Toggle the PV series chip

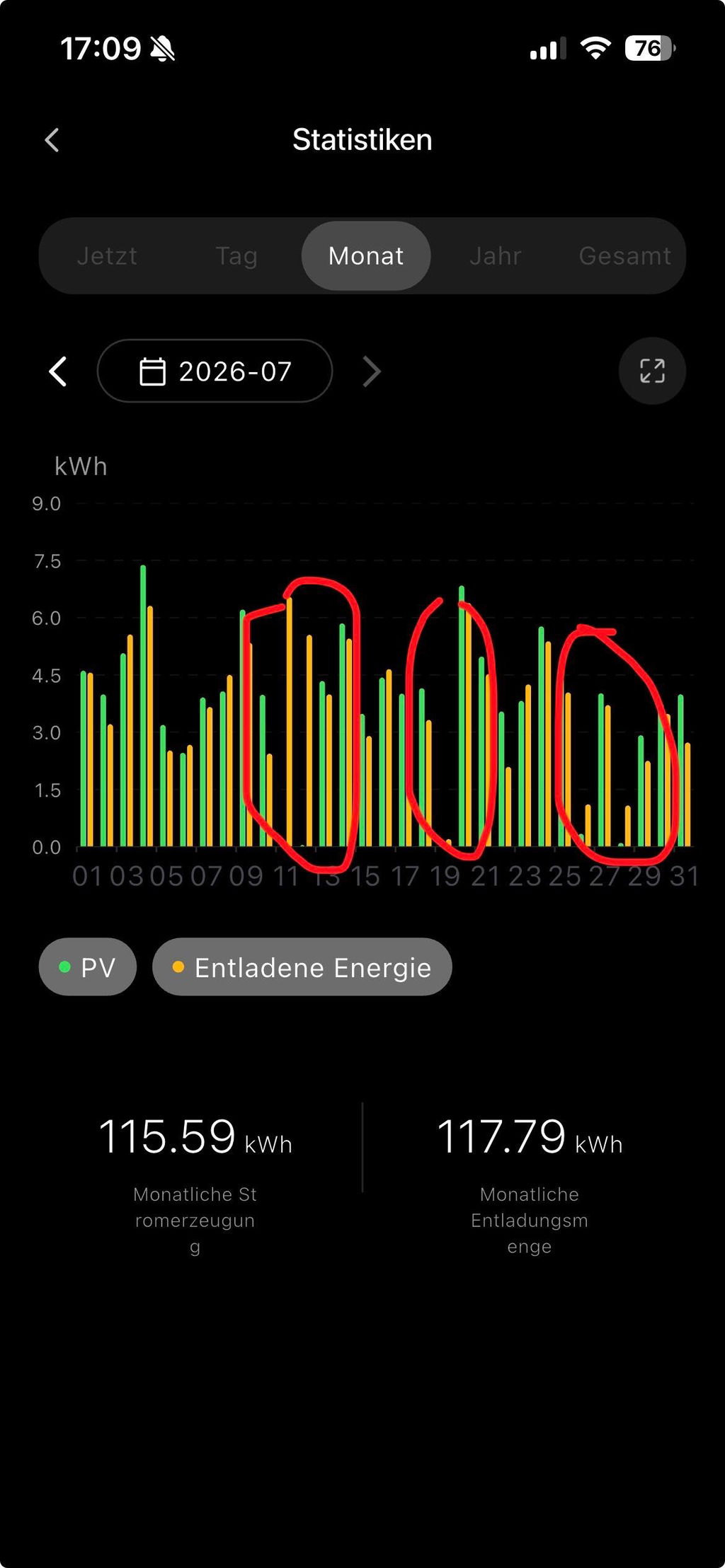pyautogui.click(x=88, y=967)
